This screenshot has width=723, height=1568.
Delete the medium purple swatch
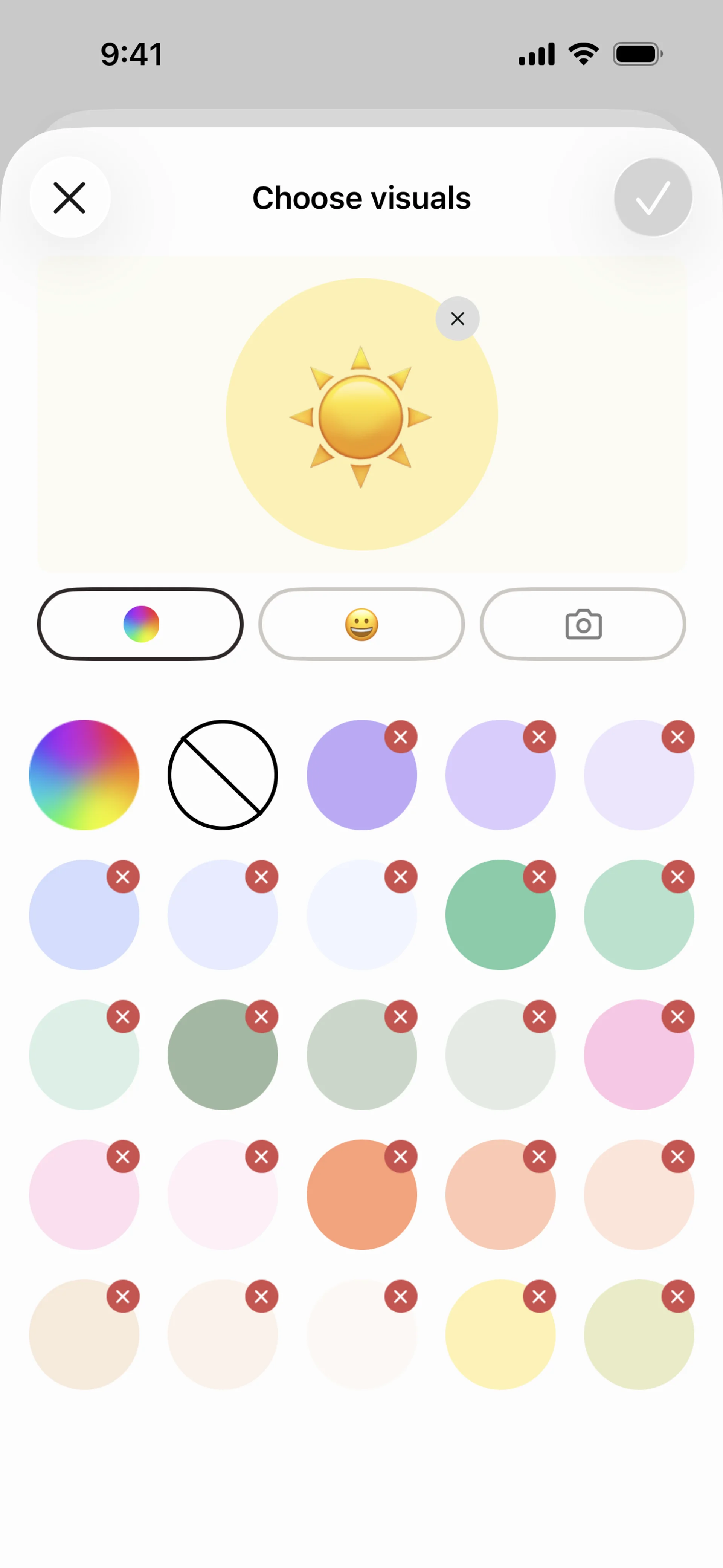[x=400, y=737]
